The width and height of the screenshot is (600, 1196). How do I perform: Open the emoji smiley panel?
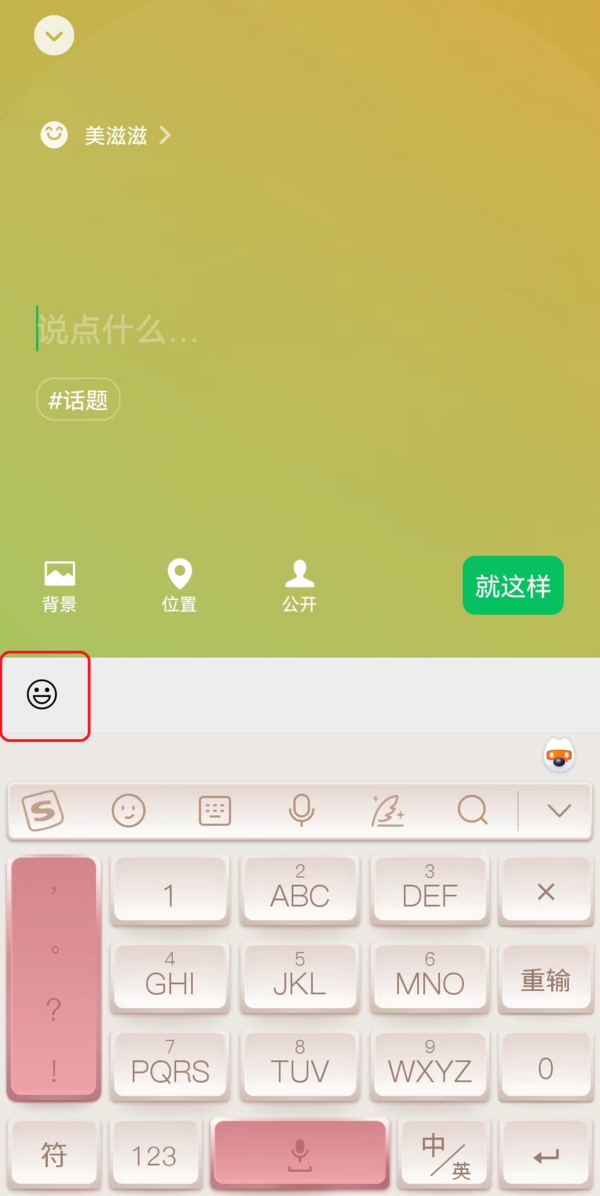pos(42,695)
